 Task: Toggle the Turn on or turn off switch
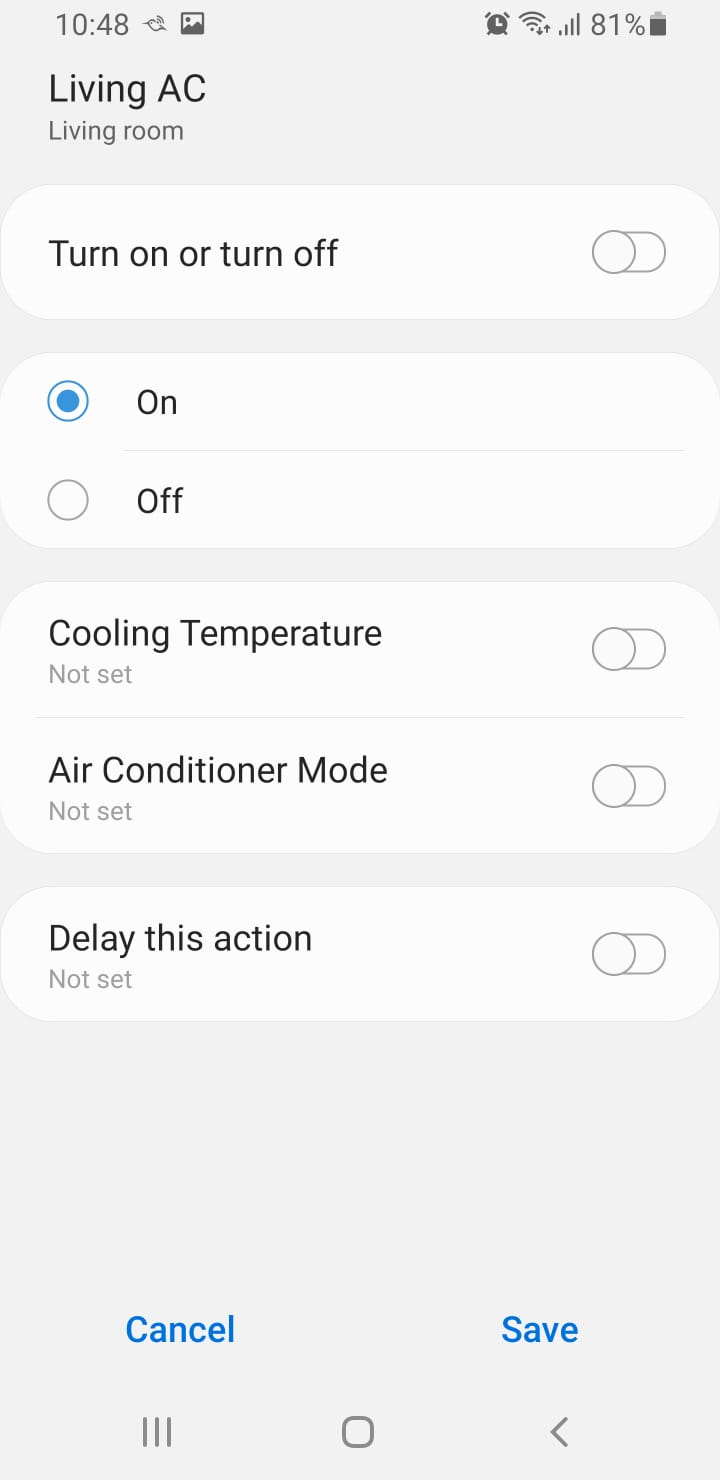click(x=629, y=252)
